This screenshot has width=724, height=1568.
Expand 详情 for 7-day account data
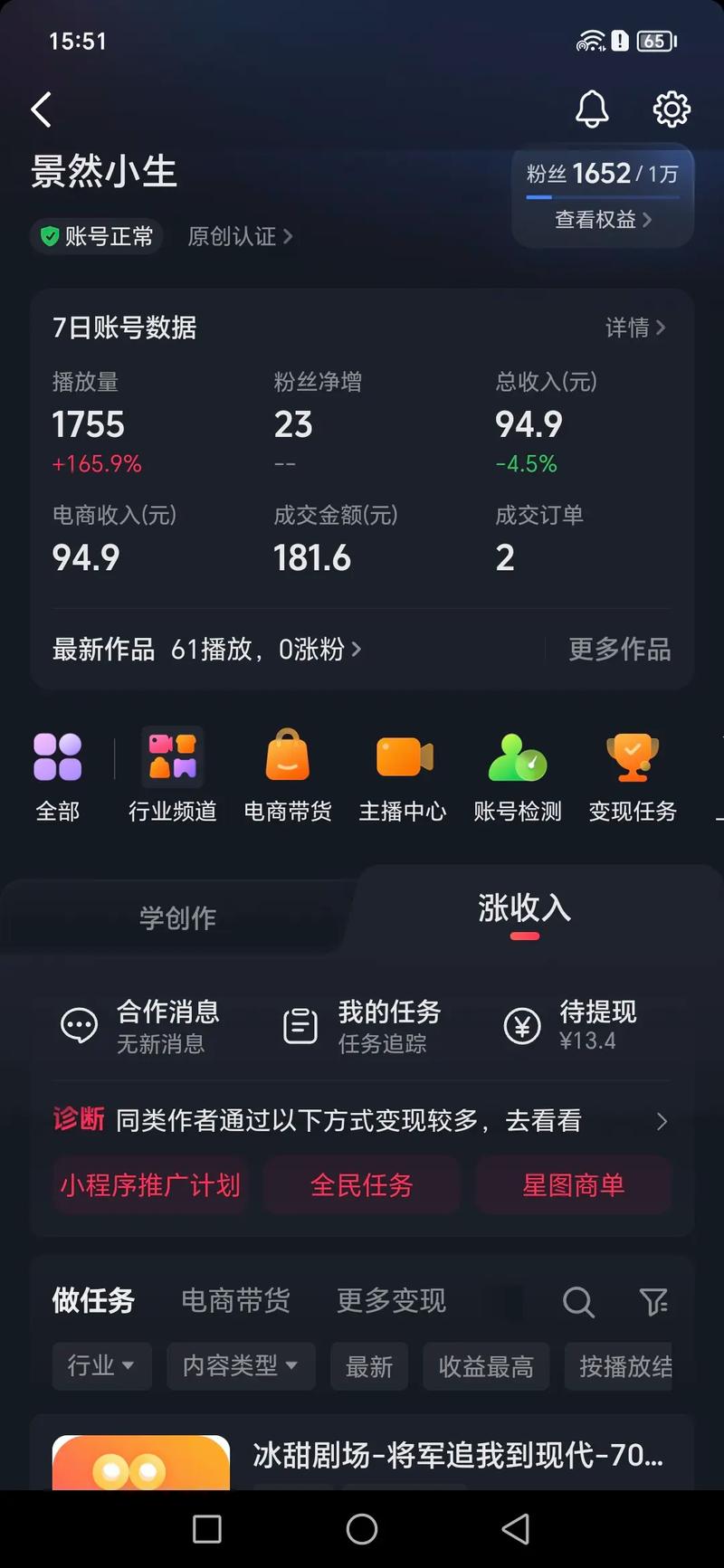(x=635, y=328)
